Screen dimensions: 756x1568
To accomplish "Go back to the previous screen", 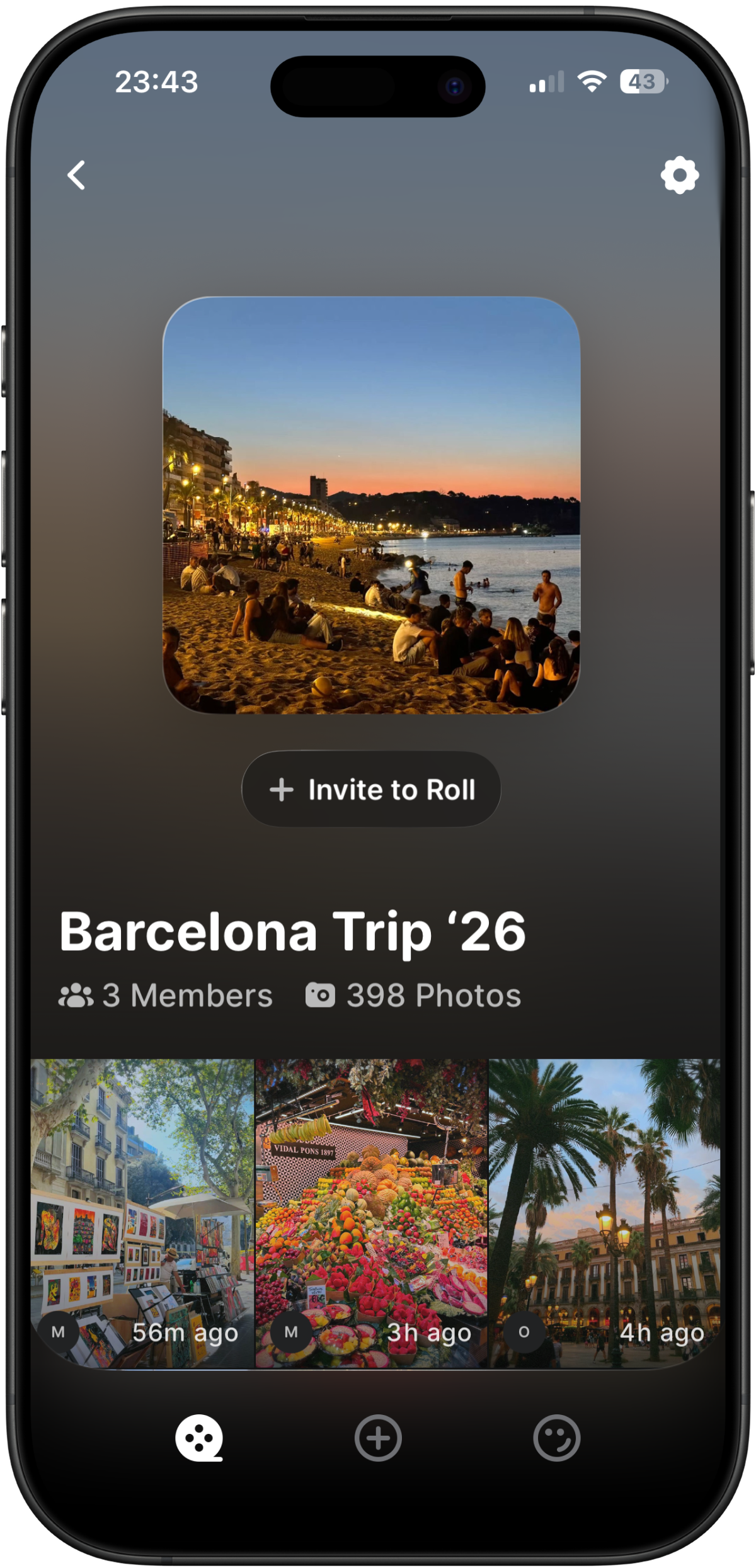I will (x=76, y=175).
